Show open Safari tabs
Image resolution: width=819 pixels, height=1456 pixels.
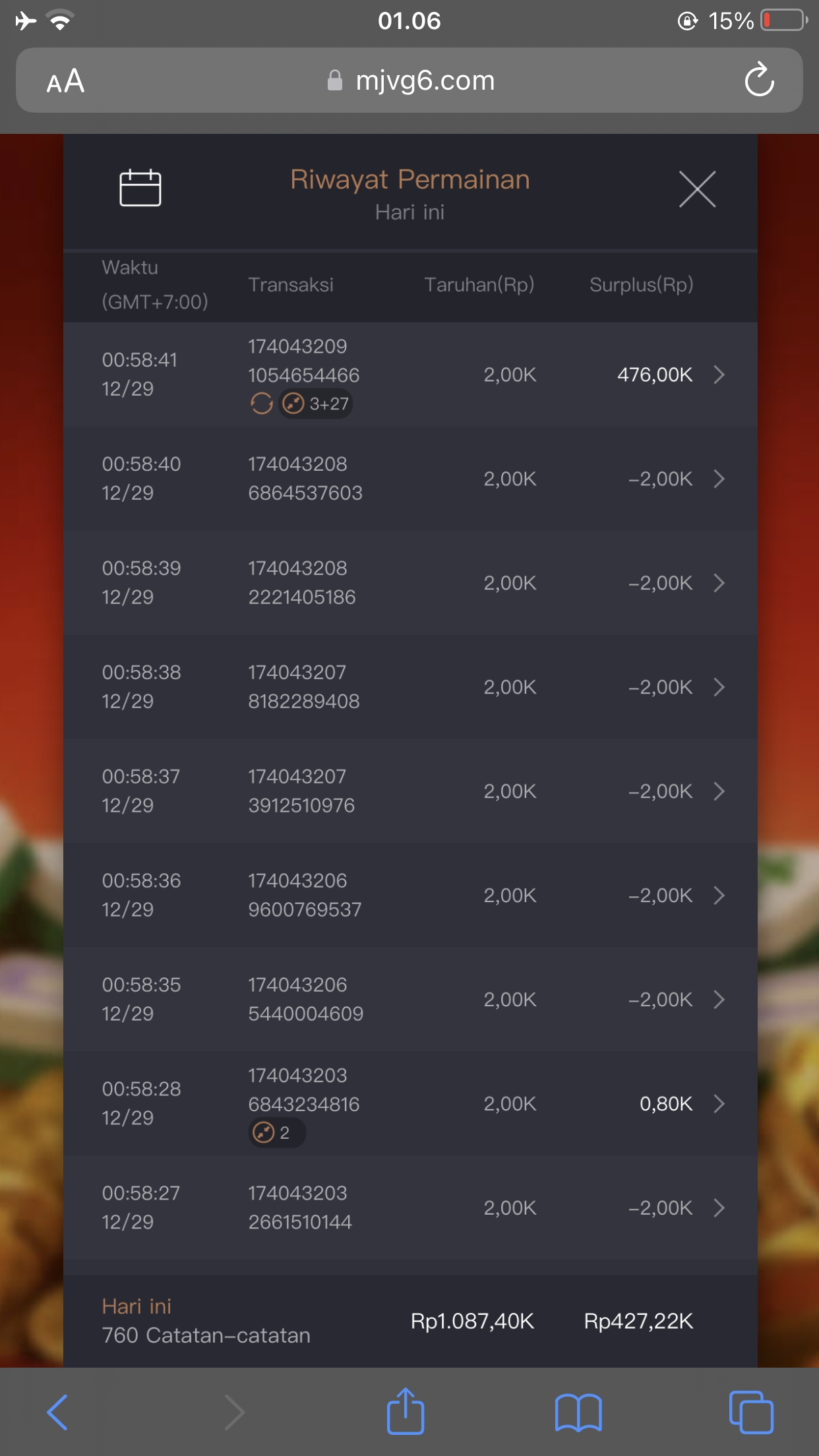750,1412
